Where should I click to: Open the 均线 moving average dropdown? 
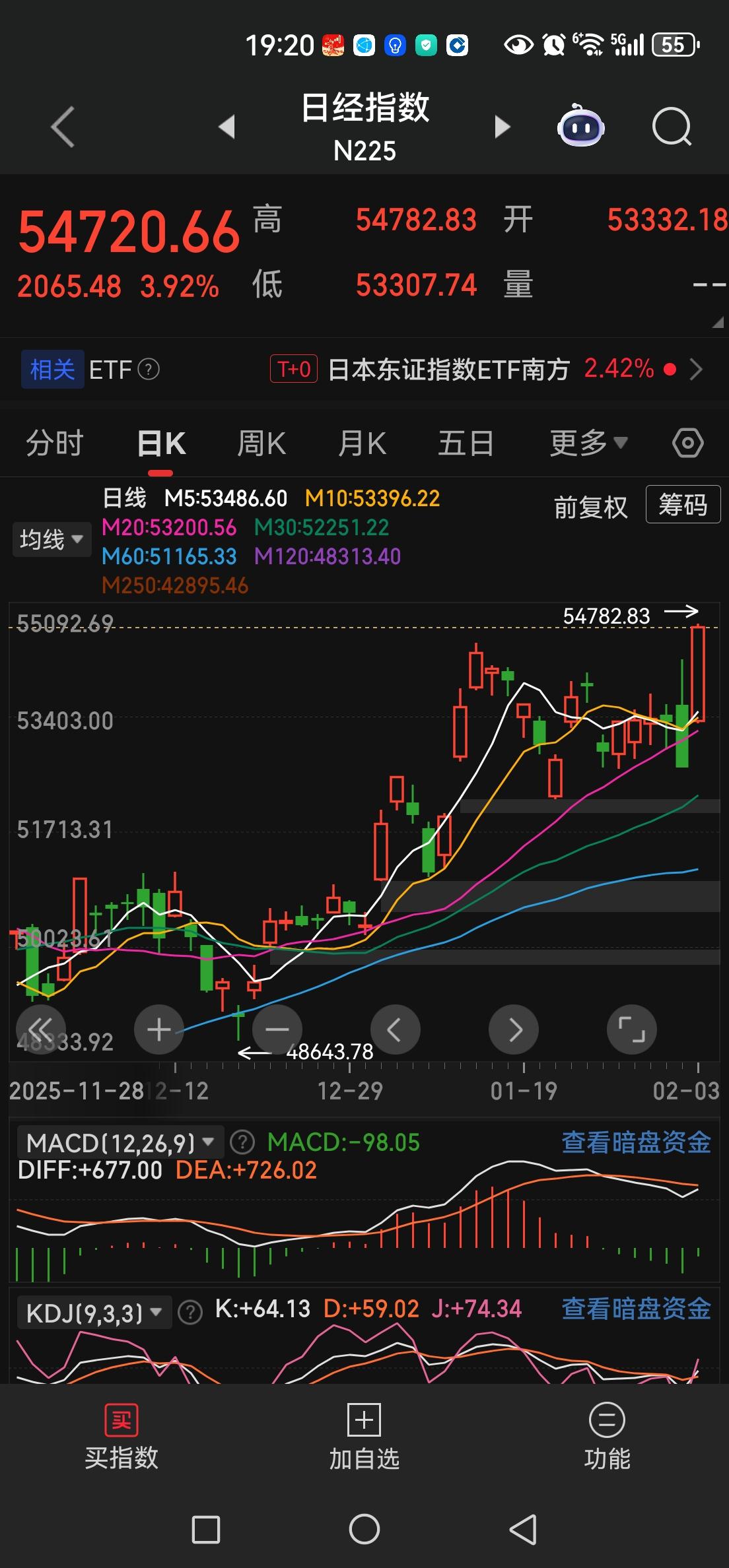point(52,539)
